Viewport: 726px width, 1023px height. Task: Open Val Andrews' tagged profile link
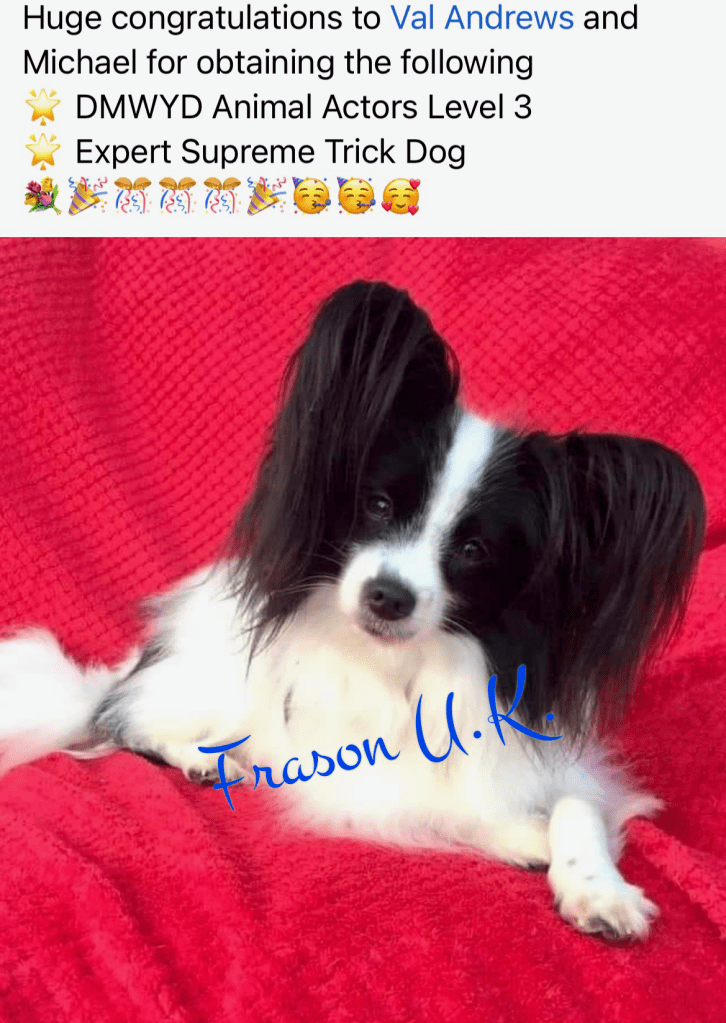click(x=482, y=18)
